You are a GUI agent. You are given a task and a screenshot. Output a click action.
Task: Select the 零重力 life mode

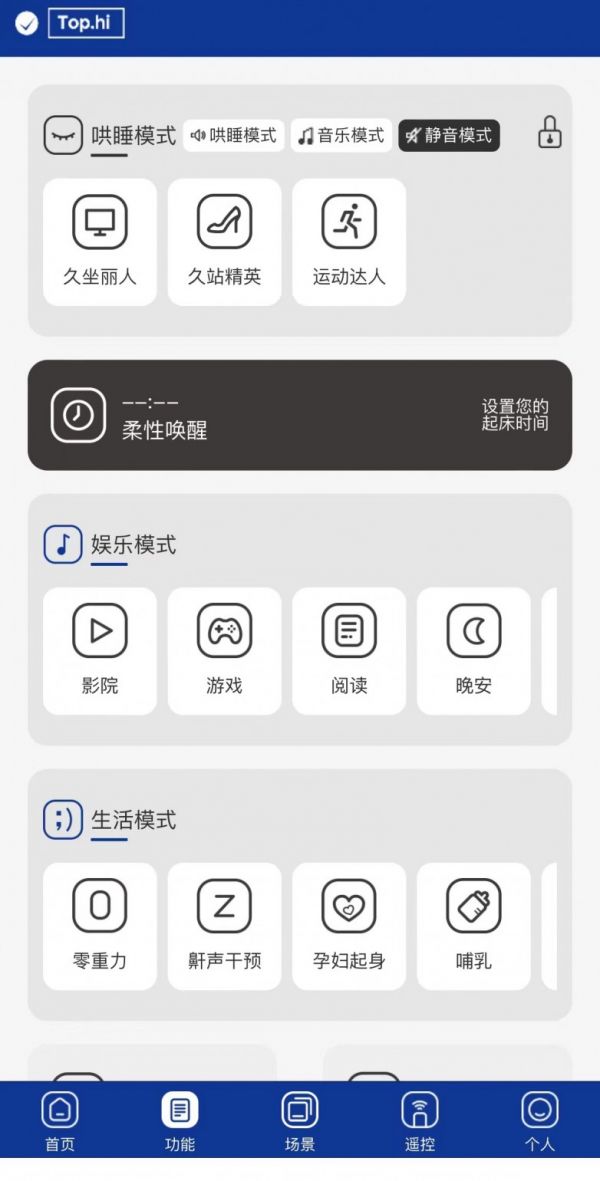click(100, 926)
